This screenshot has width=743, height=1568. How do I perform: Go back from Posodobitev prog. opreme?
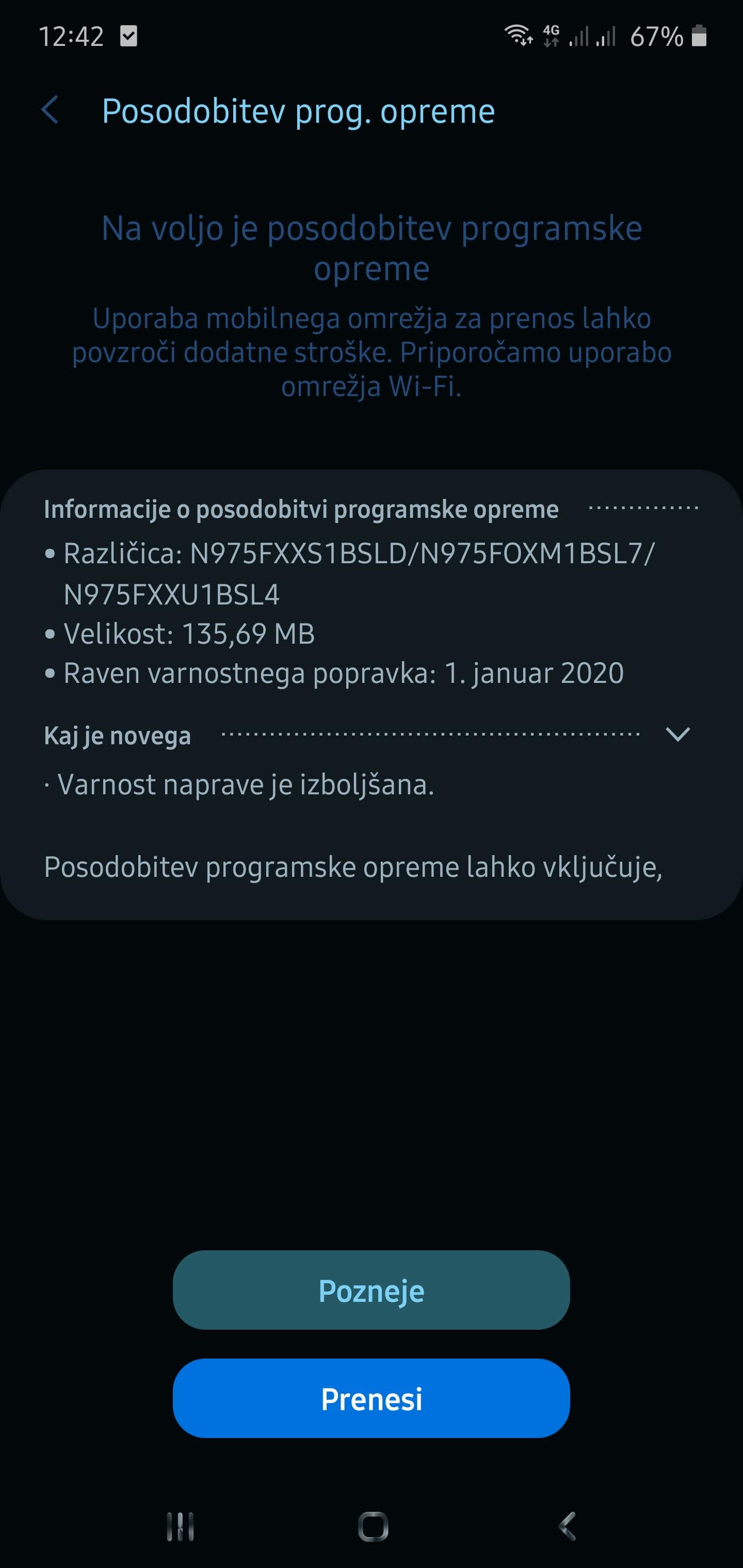(50, 111)
